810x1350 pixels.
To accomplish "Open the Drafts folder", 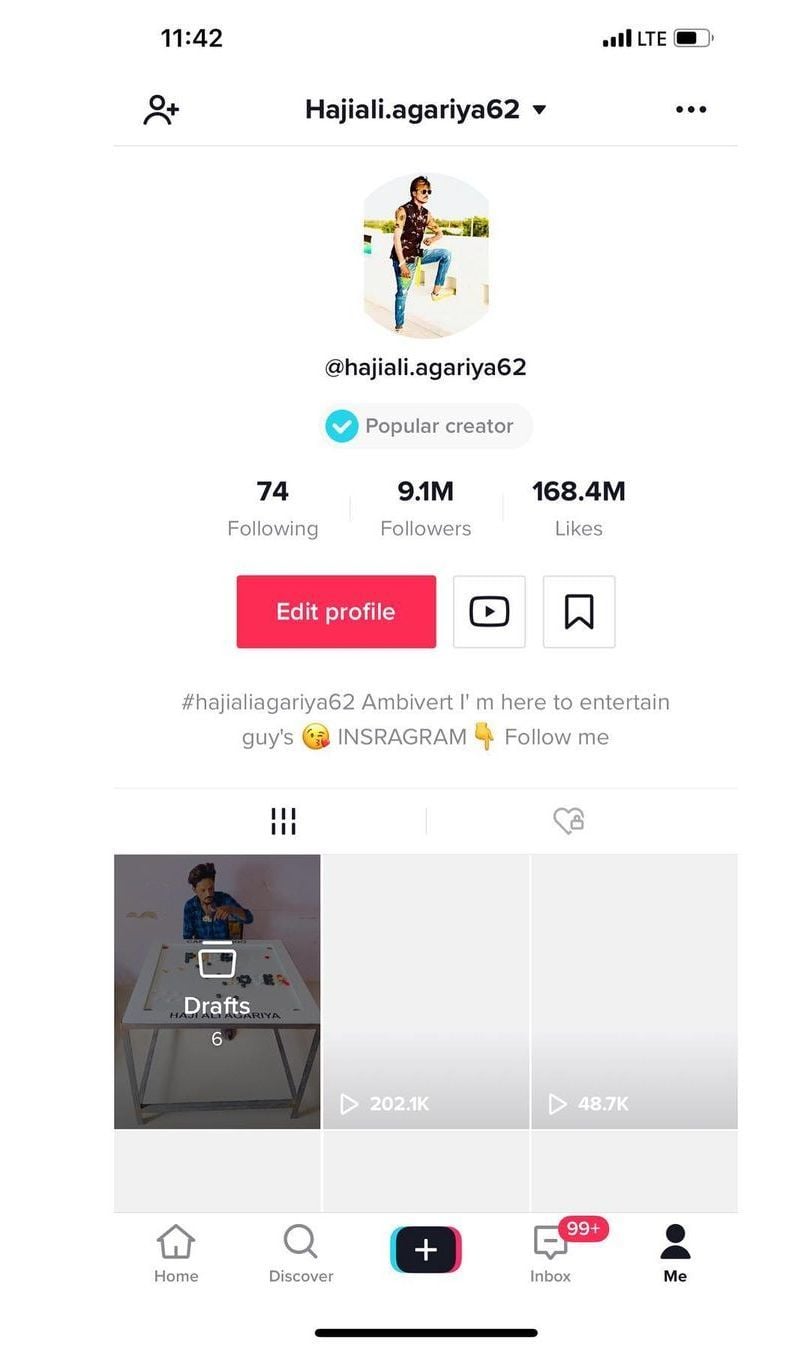I will [x=217, y=991].
